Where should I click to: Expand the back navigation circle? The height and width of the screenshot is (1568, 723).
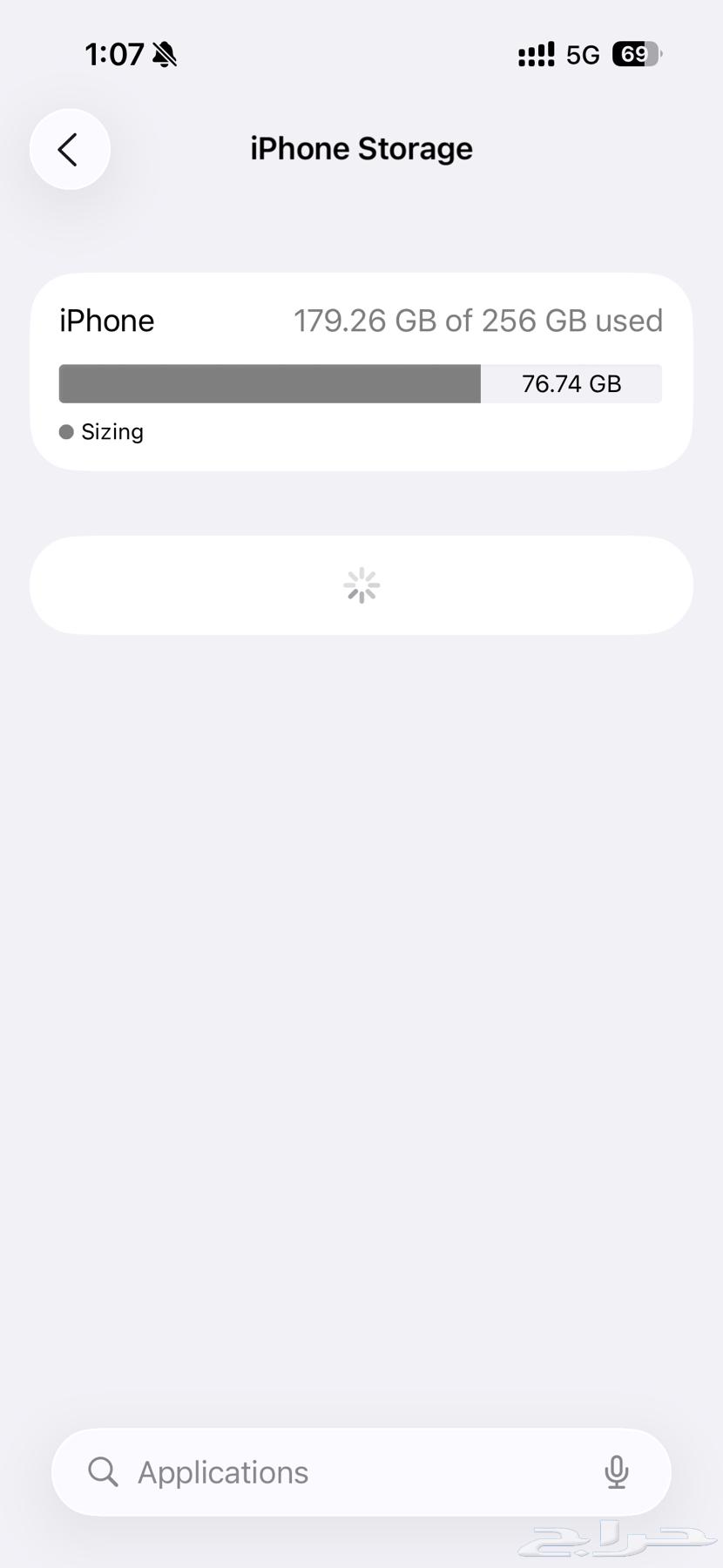point(69,149)
